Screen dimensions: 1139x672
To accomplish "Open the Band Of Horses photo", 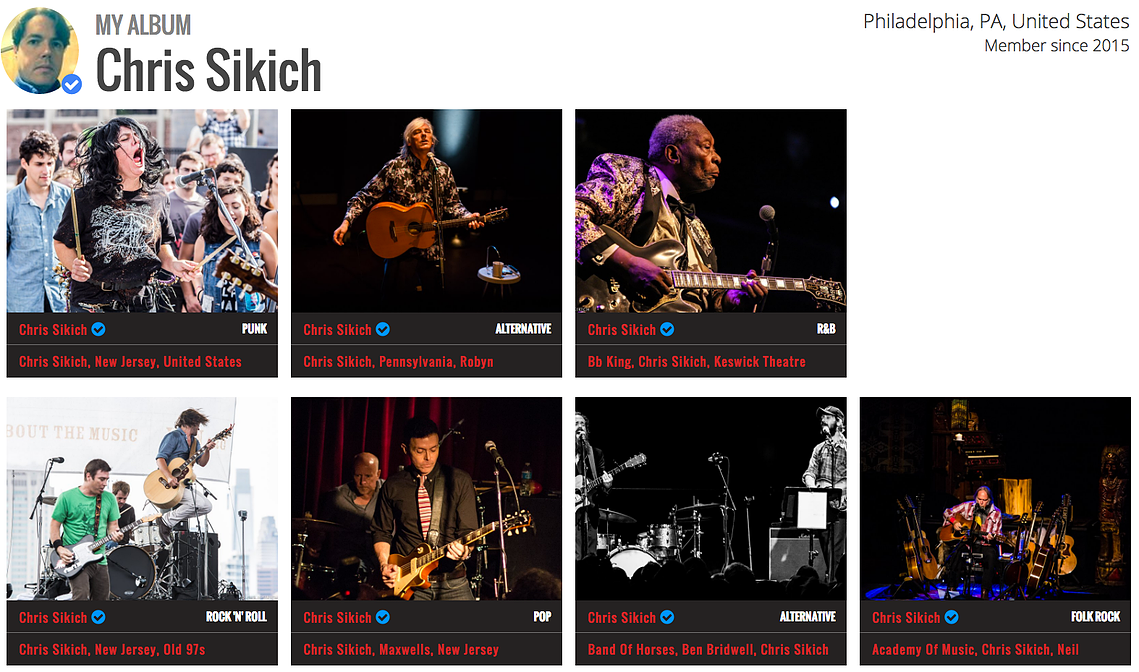I will point(710,499).
